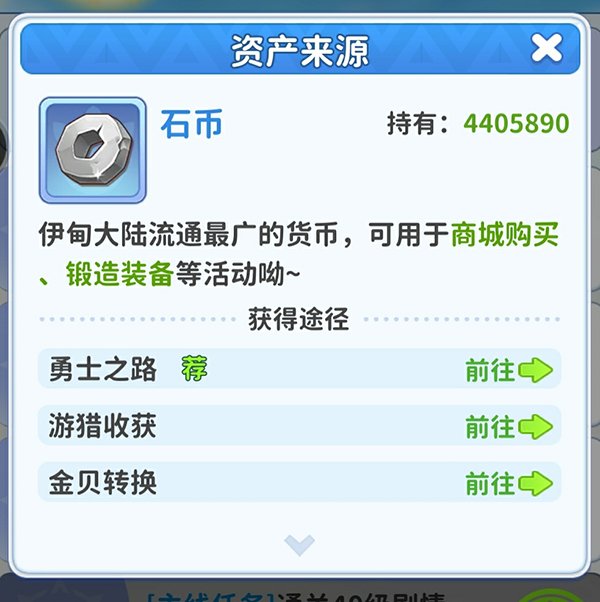This screenshot has height=602, width=600.
Task: Expand more sources with the down chevron
Action: [299, 545]
